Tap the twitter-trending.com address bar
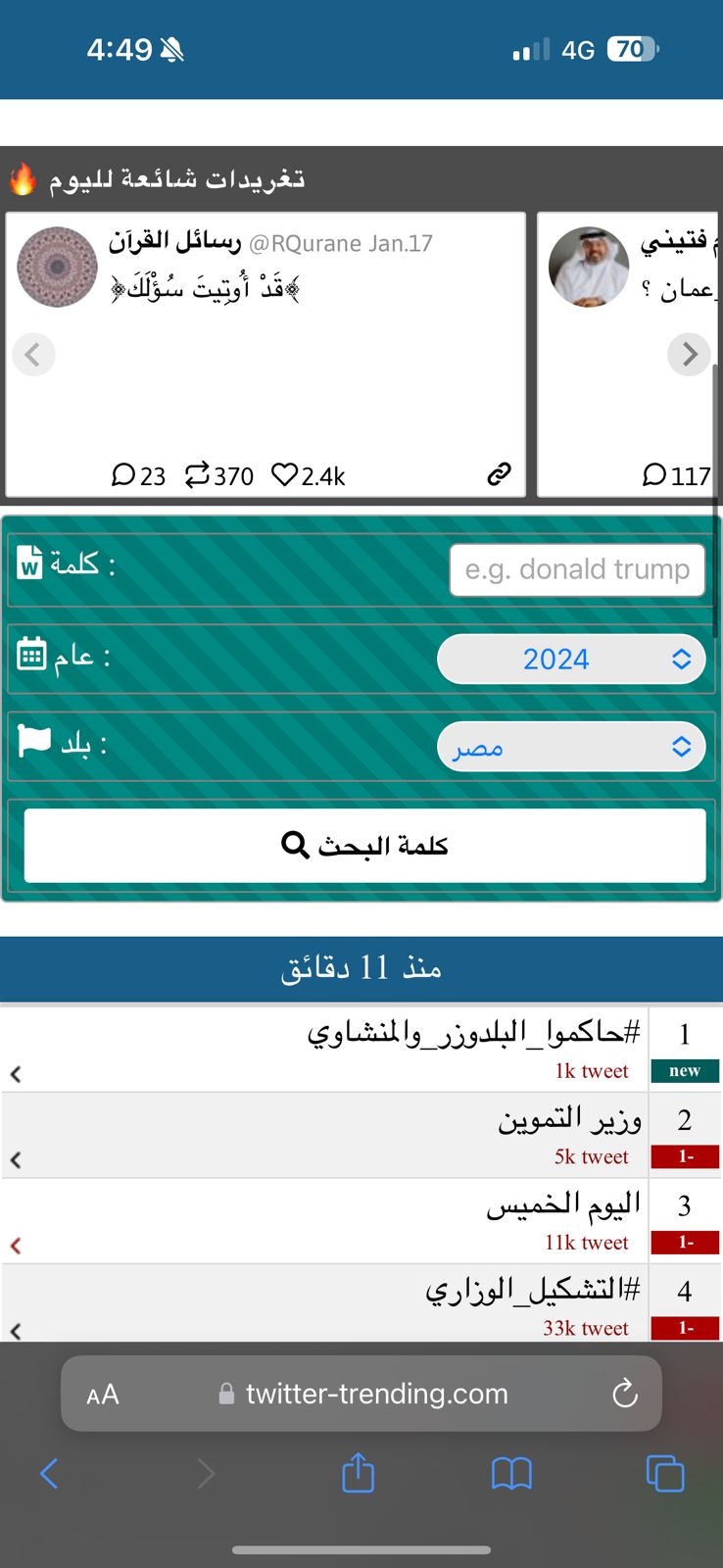Image resolution: width=723 pixels, height=1568 pixels. click(377, 1394)
